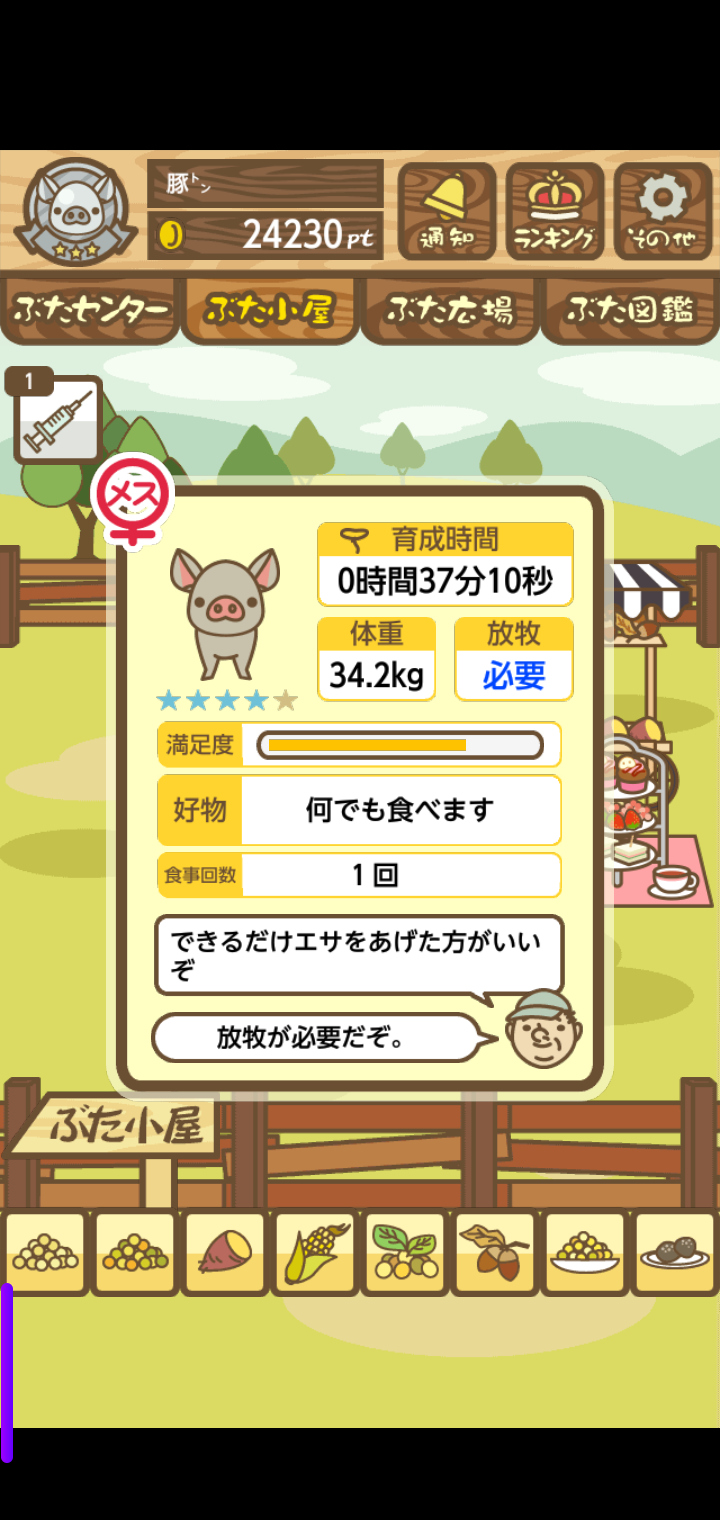Screen dimensions: 720x1520
Task: Feed the pig a sweet potato
Action: tap(225, 1252)
